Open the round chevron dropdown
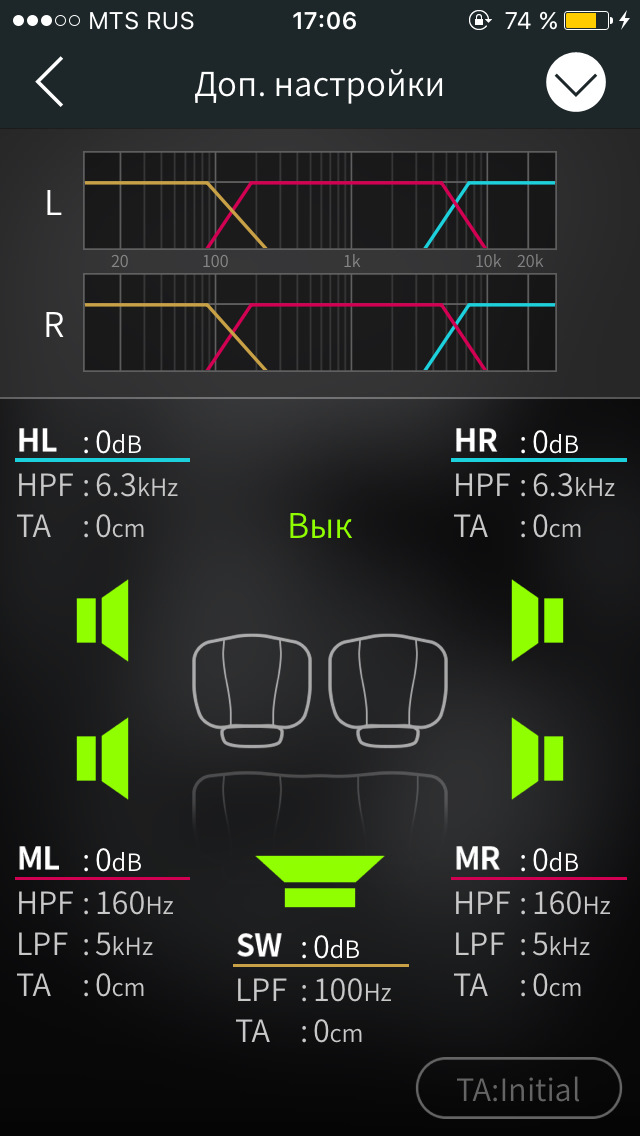This screenshot has height=1136, width=640. click(x=576, y=83)
